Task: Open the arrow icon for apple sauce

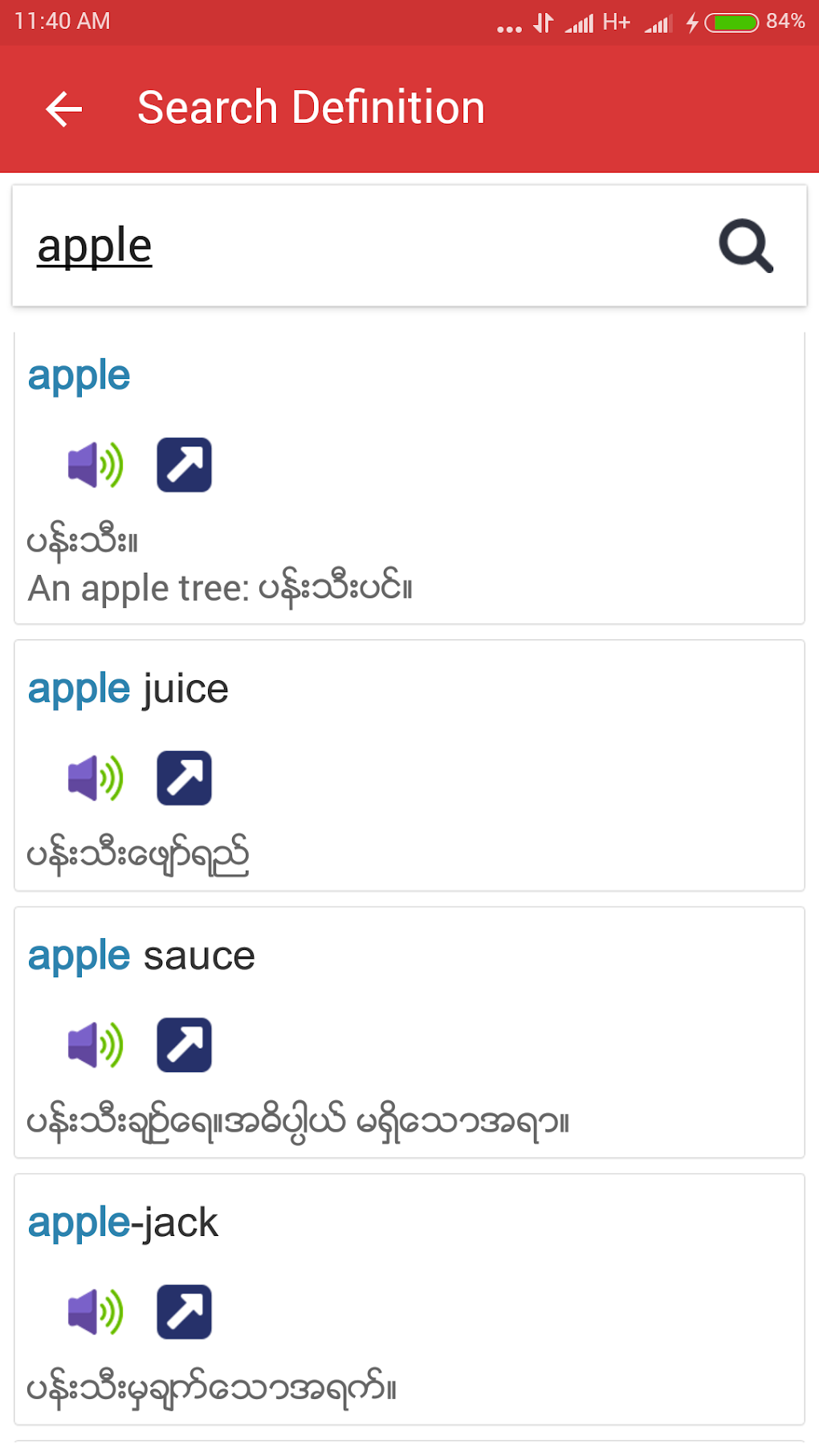Action: [x=184, y=1045]
